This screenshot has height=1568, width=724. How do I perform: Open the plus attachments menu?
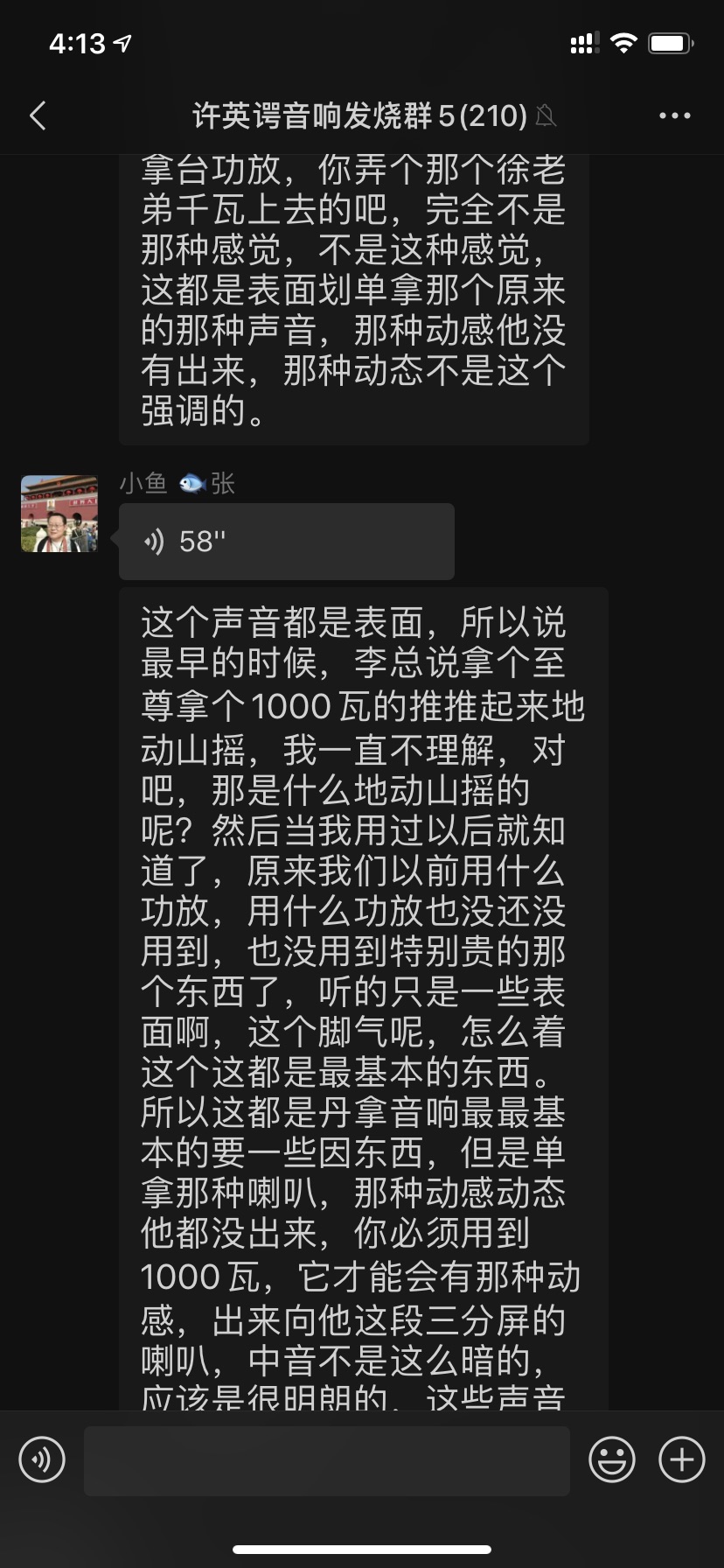click(681, 1459)
